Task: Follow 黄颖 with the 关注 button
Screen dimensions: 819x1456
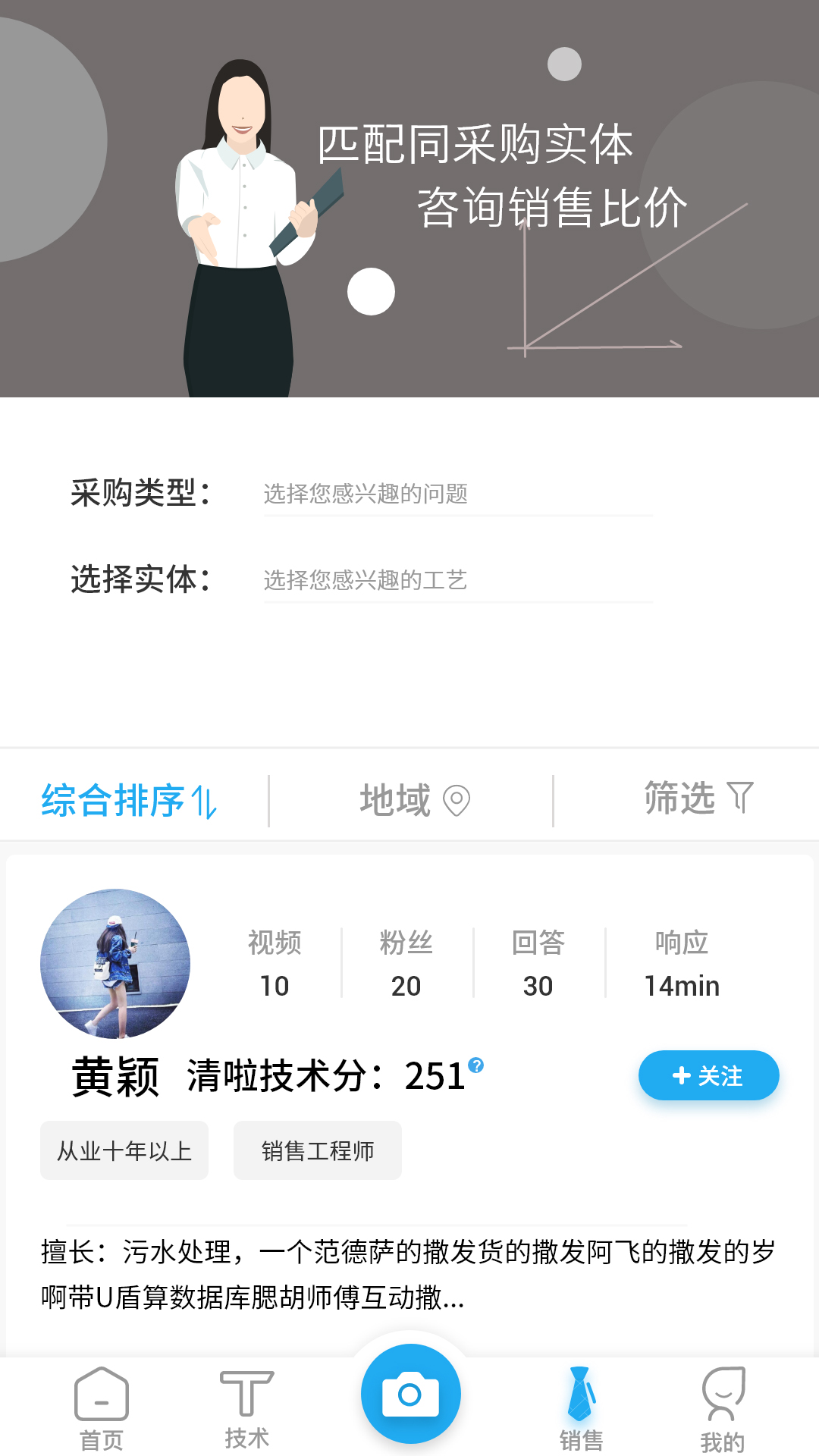Action: coord(708,1075)
